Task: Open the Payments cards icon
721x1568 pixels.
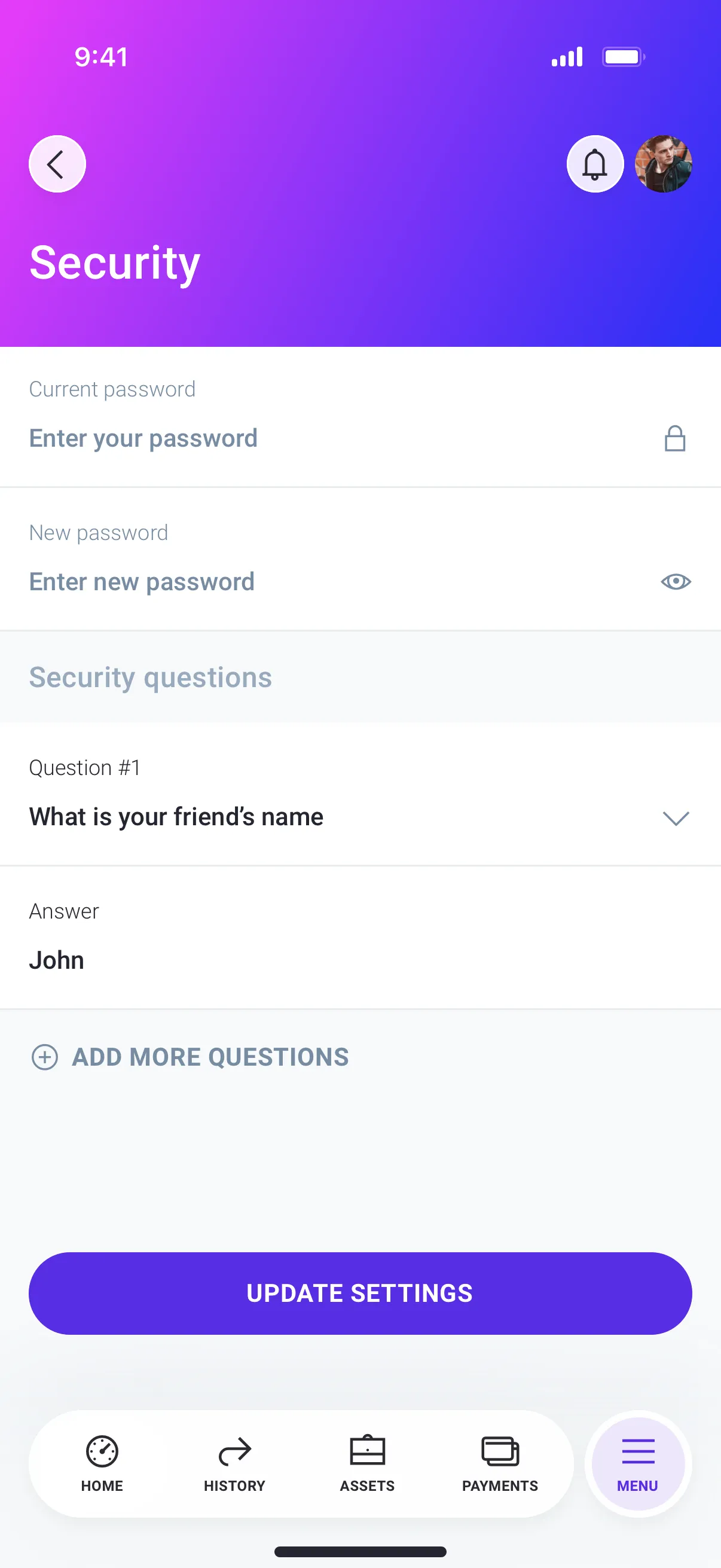Action: click(x=500, y=1451)
